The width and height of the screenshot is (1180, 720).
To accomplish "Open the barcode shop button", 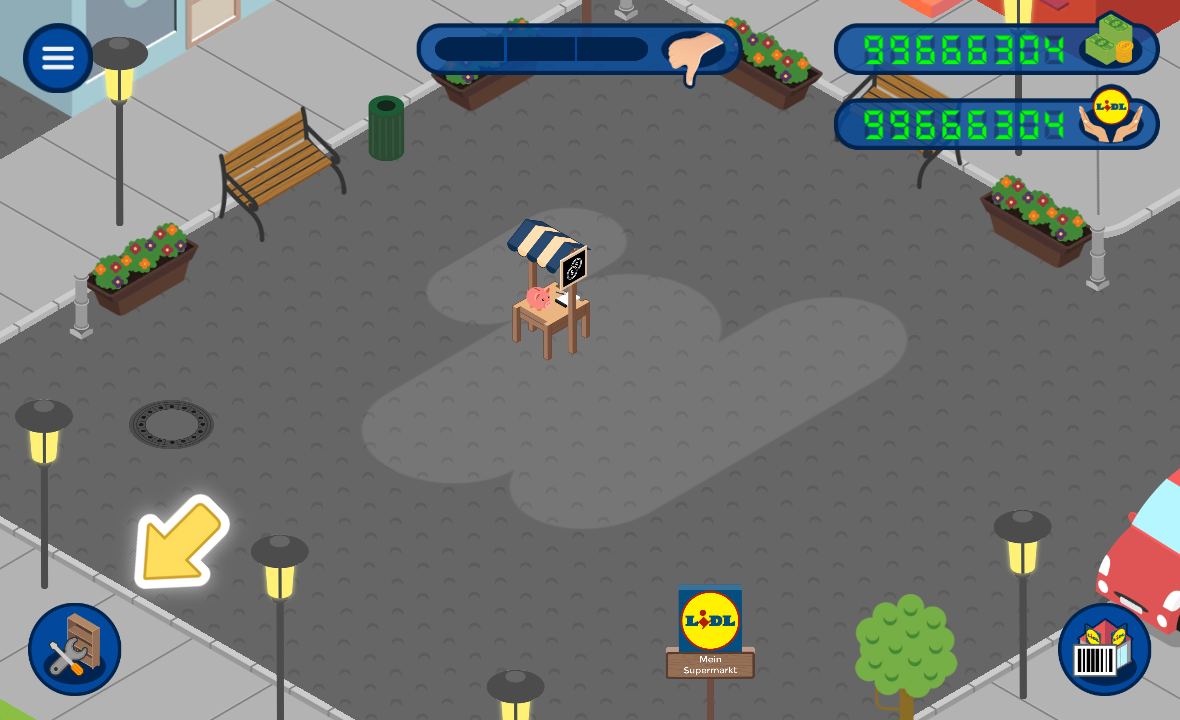I will [x=1104, y=649].
